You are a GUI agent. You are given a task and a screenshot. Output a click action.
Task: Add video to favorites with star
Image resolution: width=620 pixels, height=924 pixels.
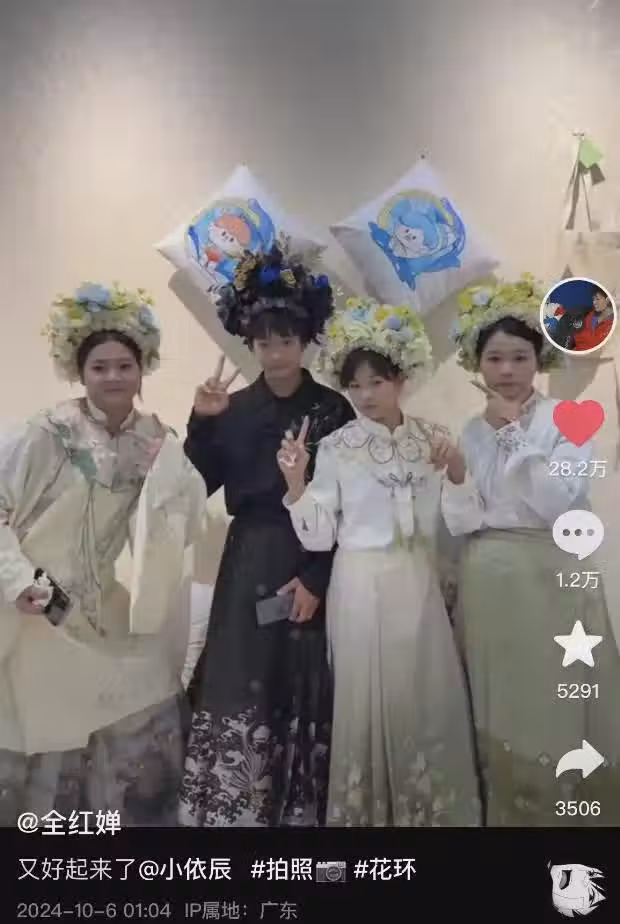point(578,646)
